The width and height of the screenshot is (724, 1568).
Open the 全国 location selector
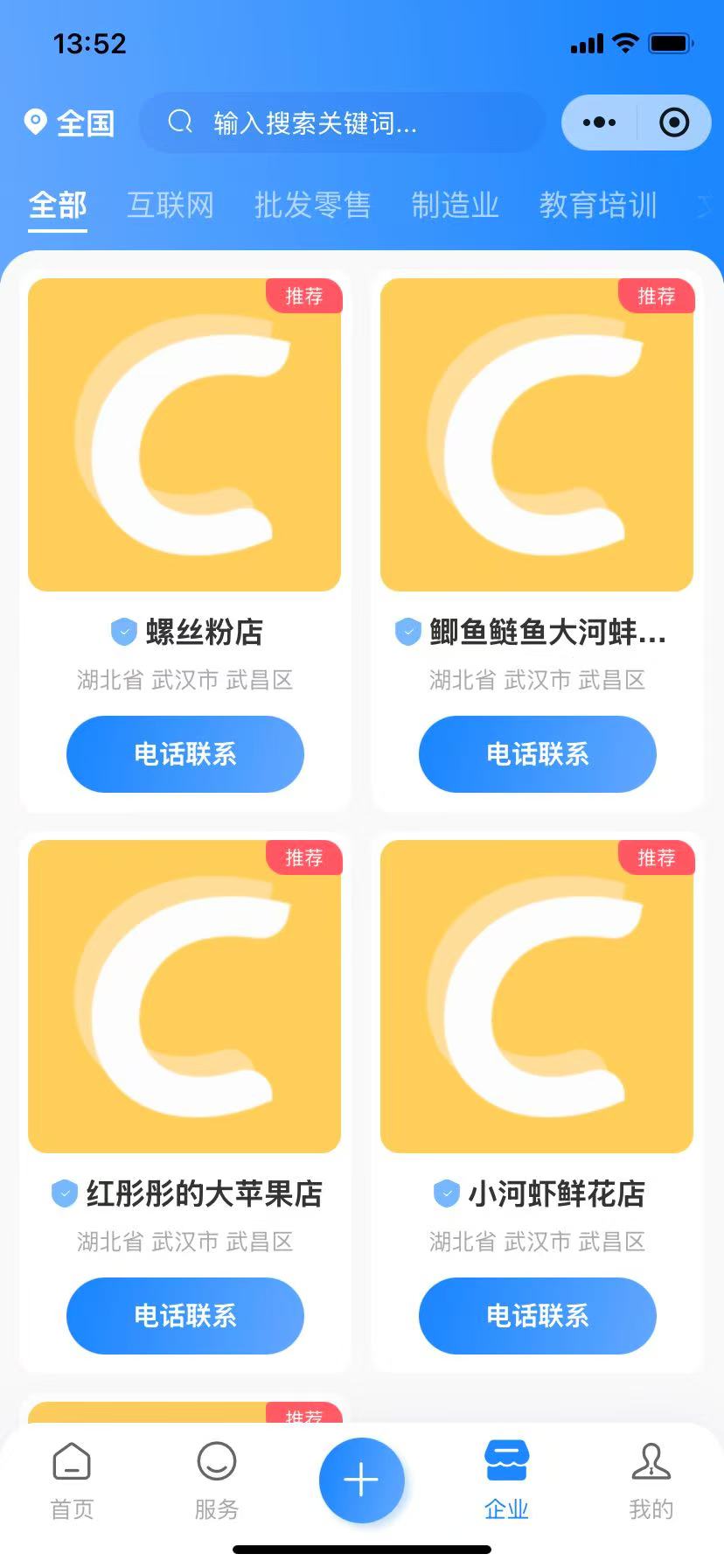(x=69, y=123)
